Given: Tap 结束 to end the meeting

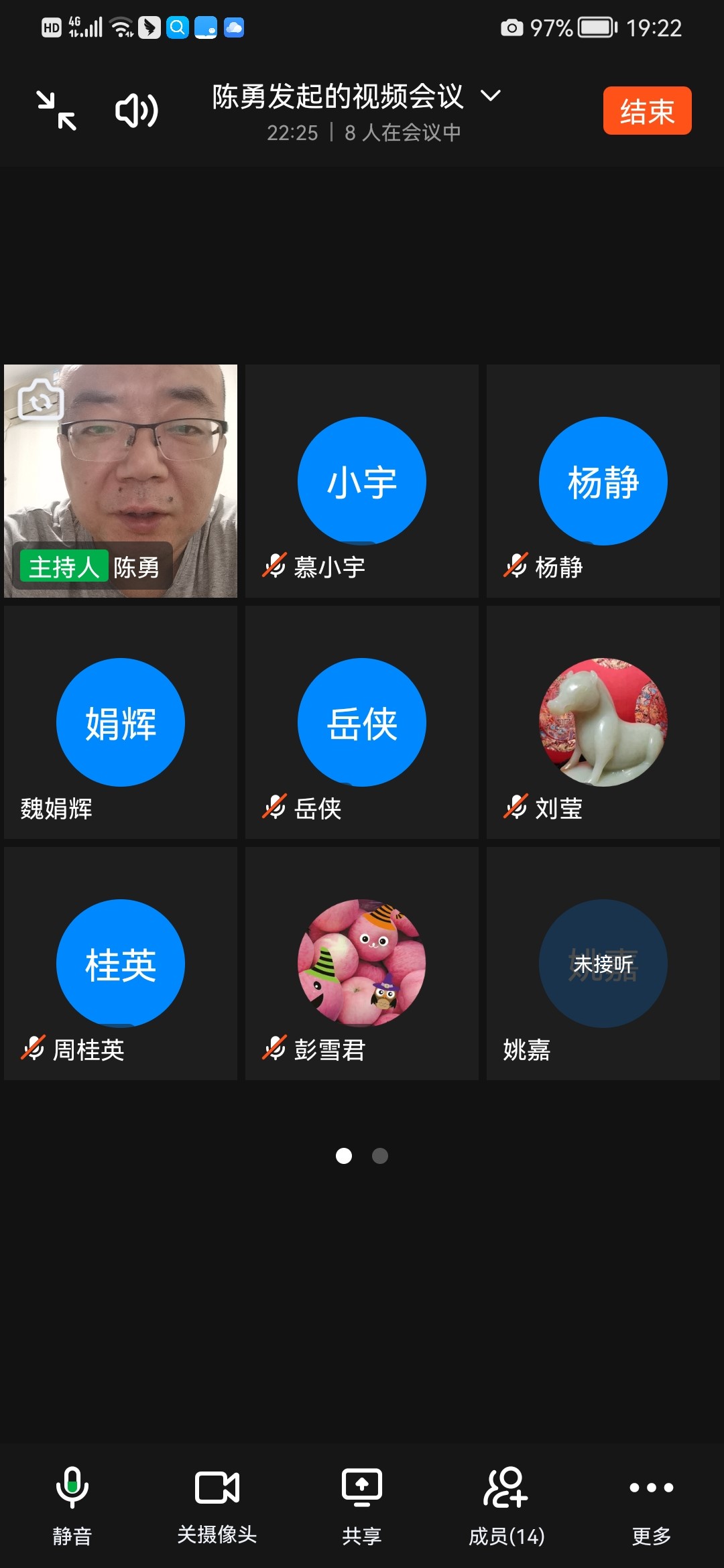Looking at the screenshot, I should tap(646, 111).
